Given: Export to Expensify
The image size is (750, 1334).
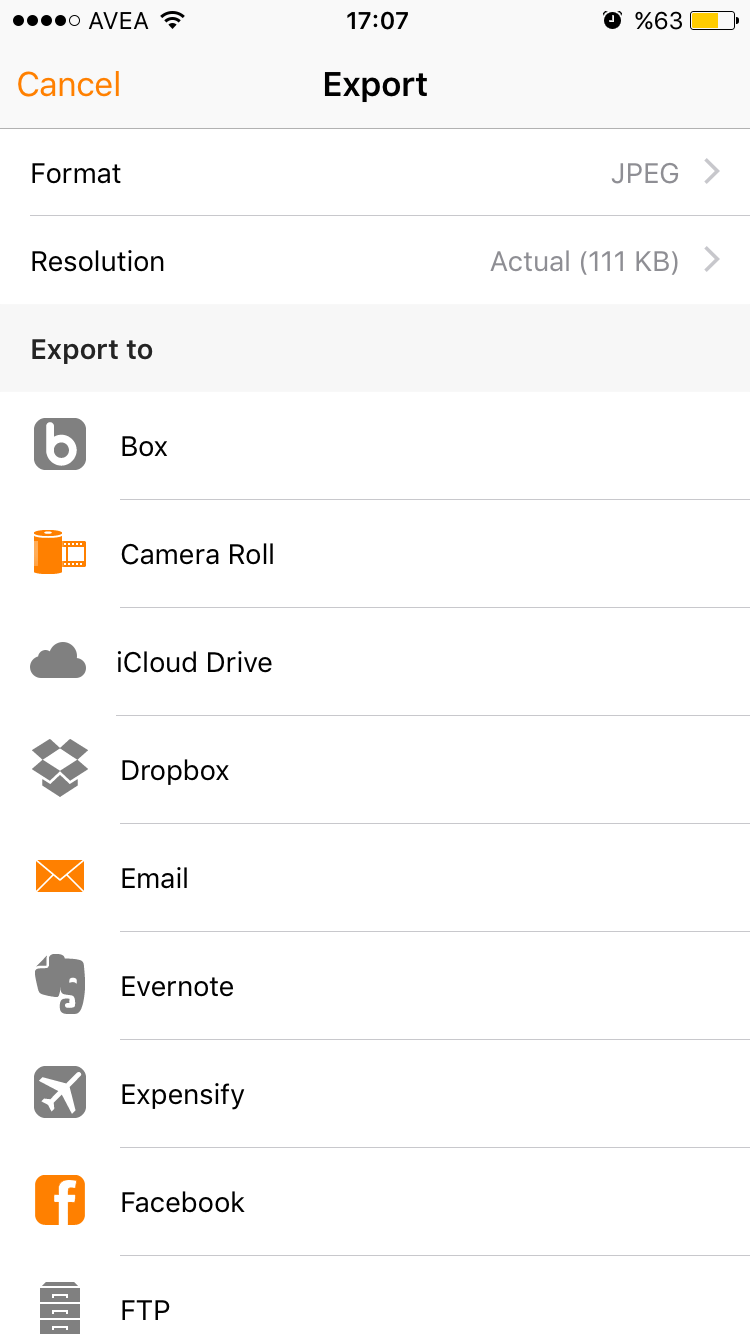Looking at the screenshot, I should point(375,1094).
